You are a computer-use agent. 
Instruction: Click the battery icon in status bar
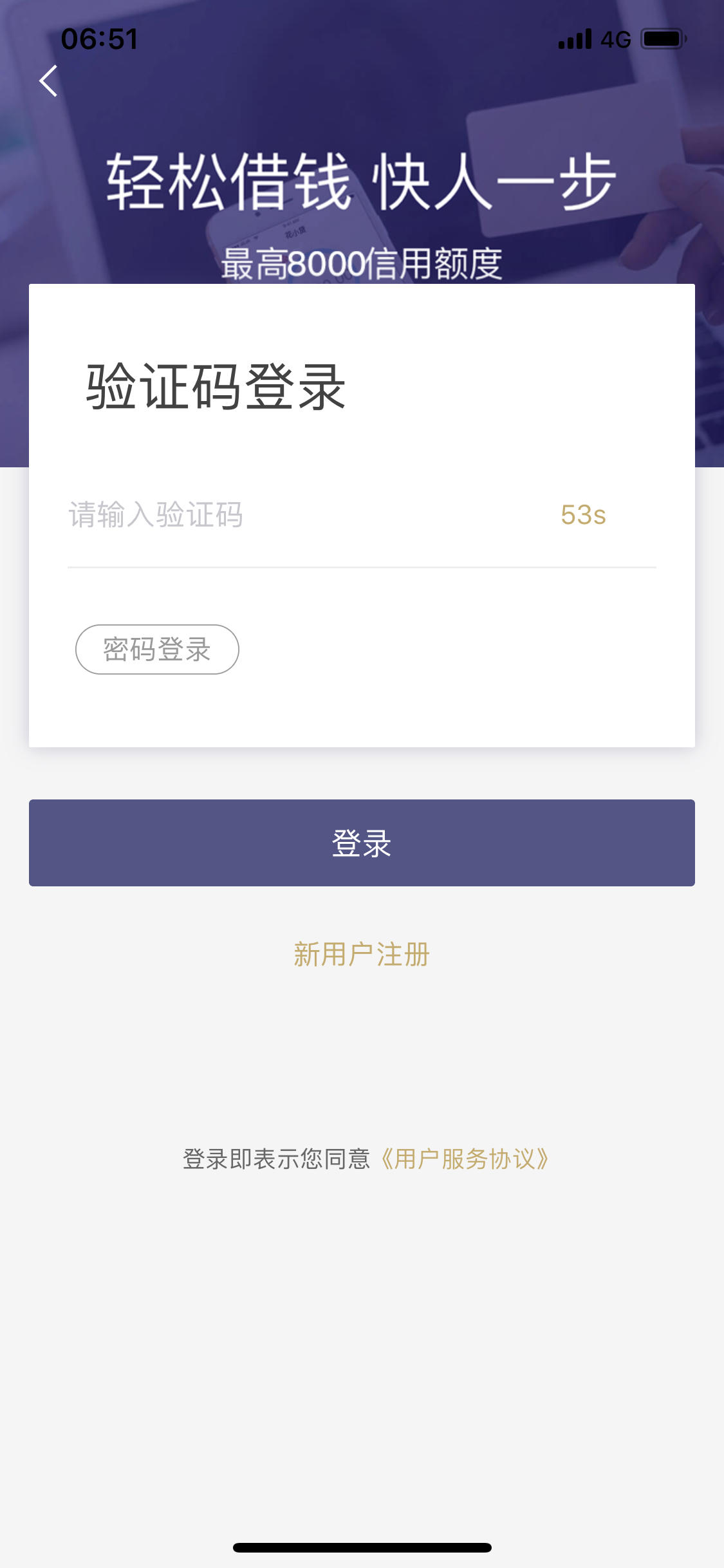click(x=660, y=39)
